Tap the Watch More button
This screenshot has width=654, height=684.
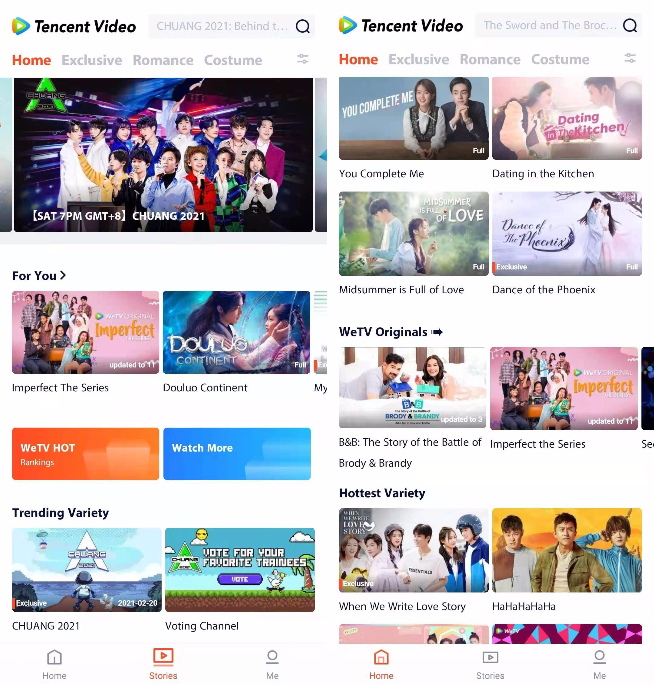click(x=237, y=454)
